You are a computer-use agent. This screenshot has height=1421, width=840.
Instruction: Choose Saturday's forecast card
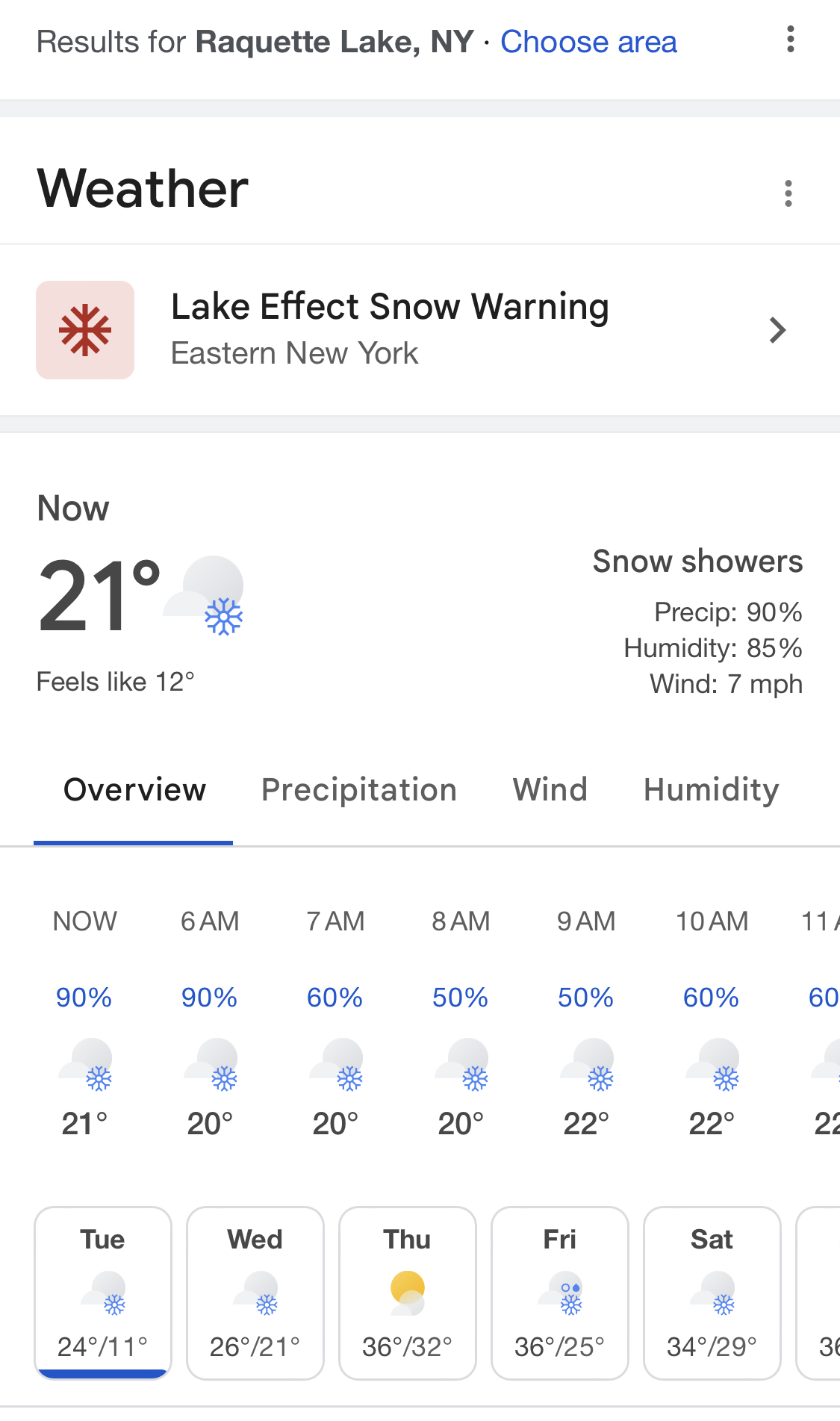point(712,1293)
